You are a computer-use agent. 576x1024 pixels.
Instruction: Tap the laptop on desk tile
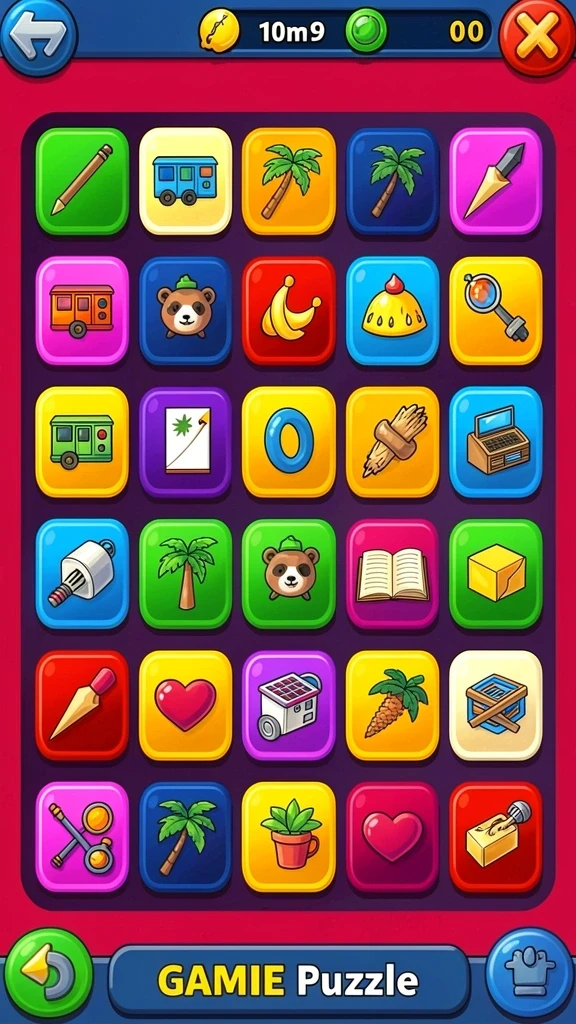coord(496,441)
